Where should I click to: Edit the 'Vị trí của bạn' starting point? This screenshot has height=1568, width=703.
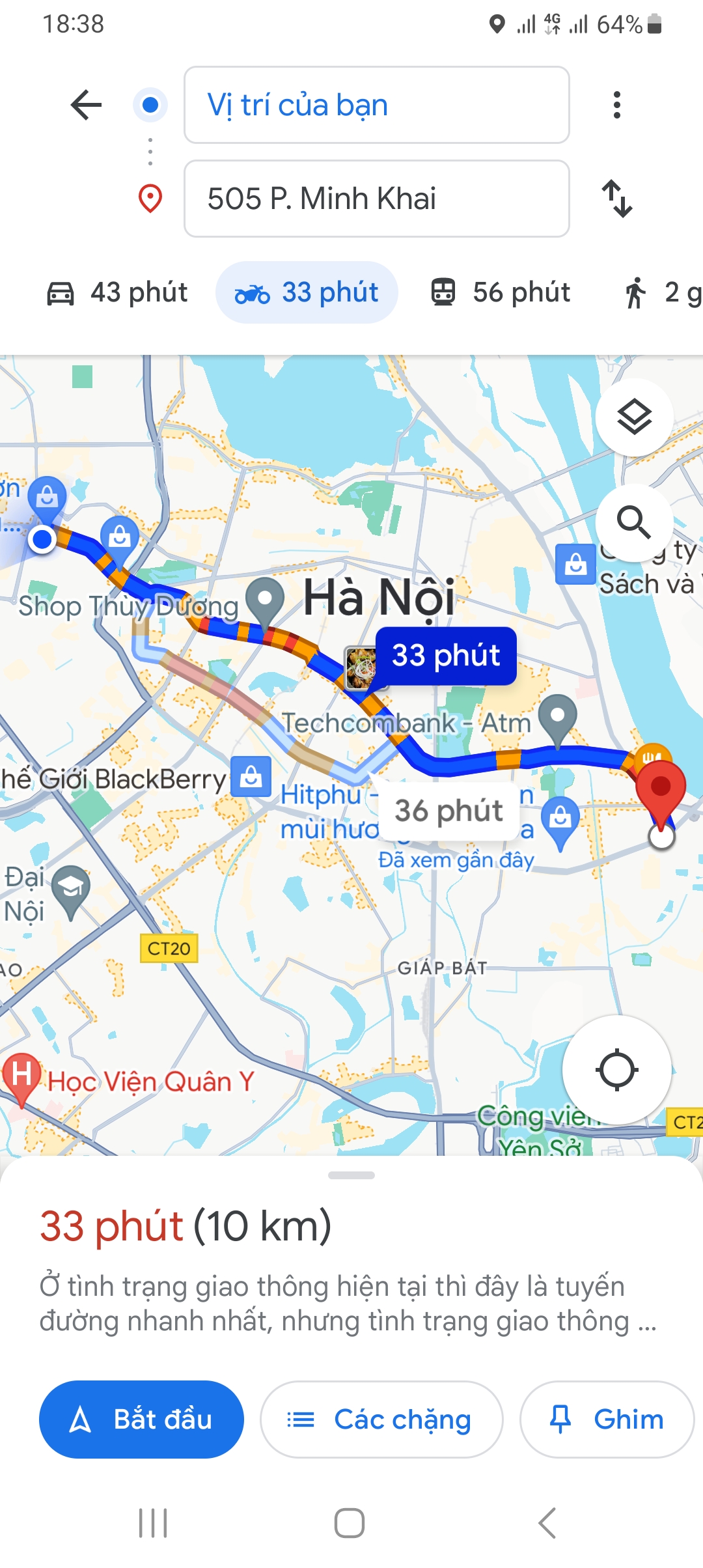click(x=376, y=105)
